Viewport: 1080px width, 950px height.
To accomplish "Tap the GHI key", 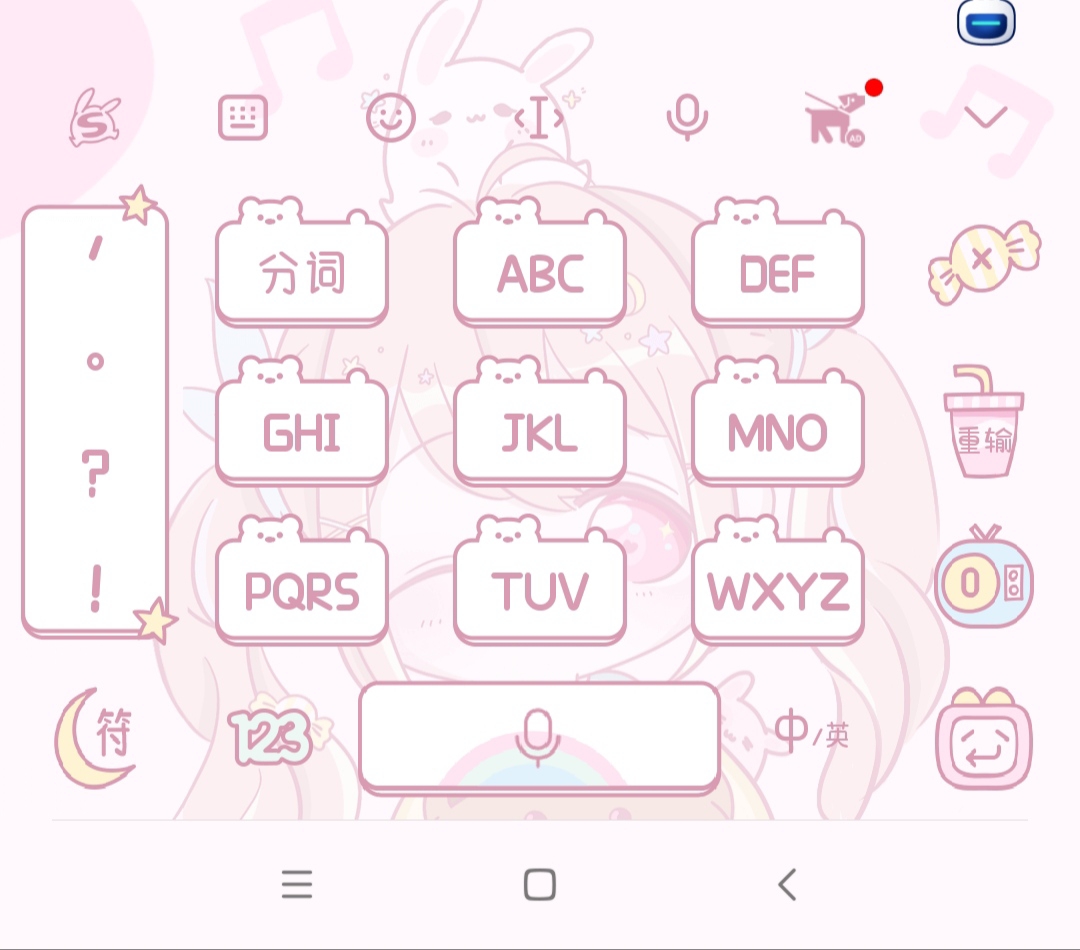I will tap(302, 432).
